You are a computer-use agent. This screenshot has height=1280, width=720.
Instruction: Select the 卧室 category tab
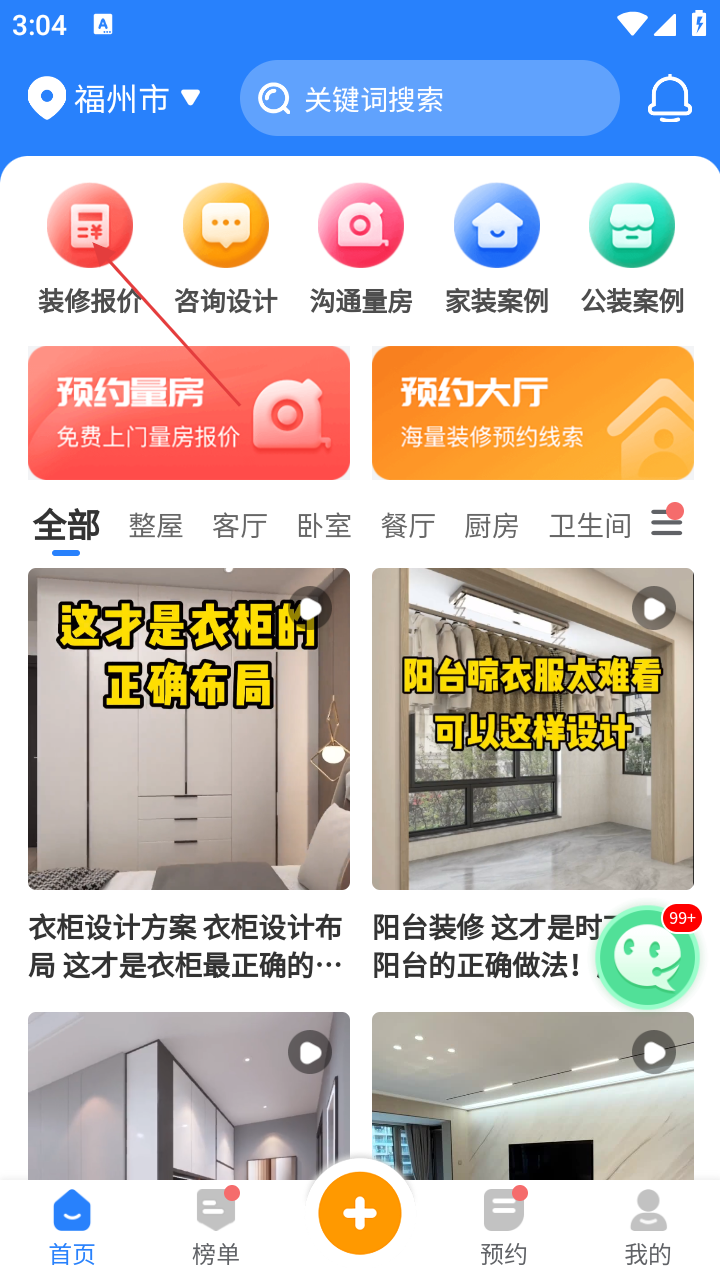click(x=324, y=525)
